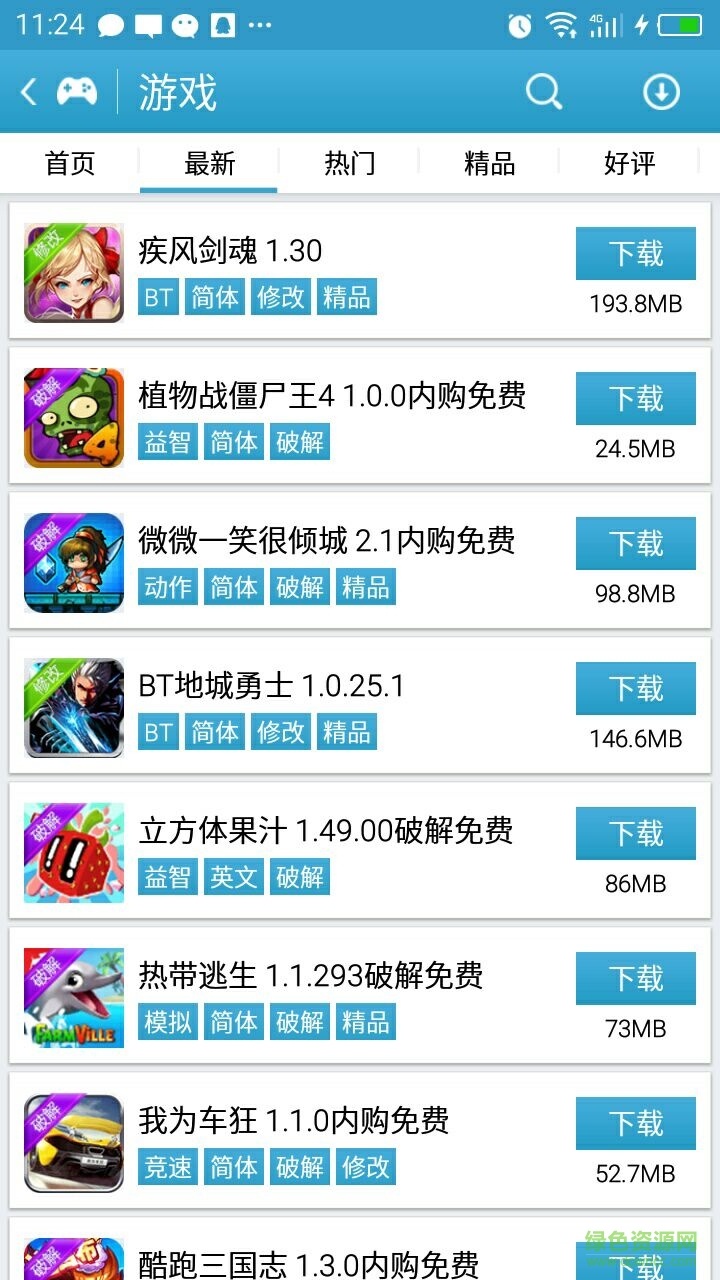
Task: Open the 热带逃生 FarmVille-style game icon
Action: [x=72, y=995]
